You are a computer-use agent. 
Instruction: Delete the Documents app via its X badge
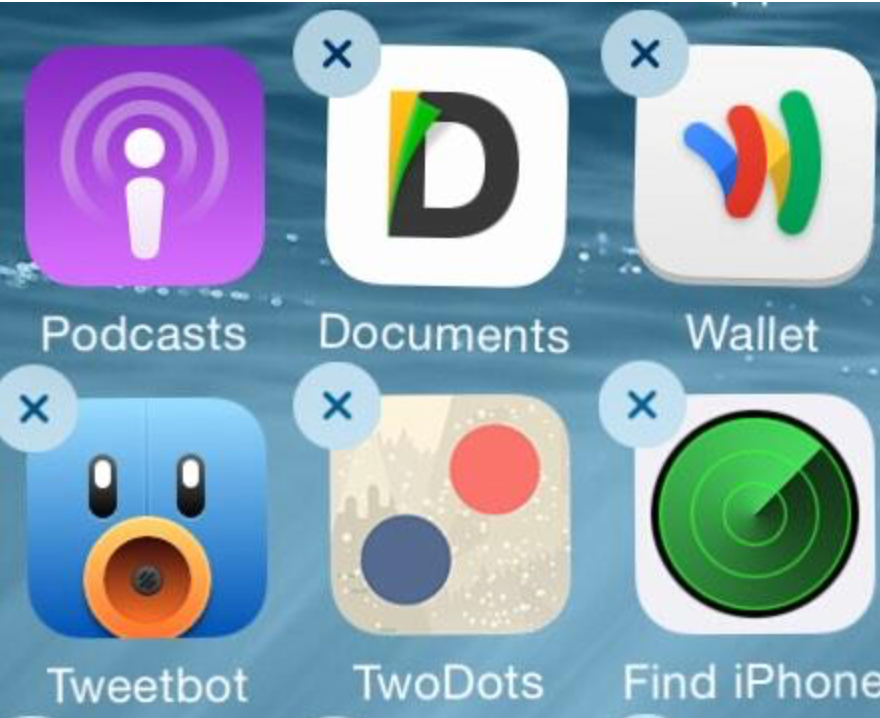(338, 53)
